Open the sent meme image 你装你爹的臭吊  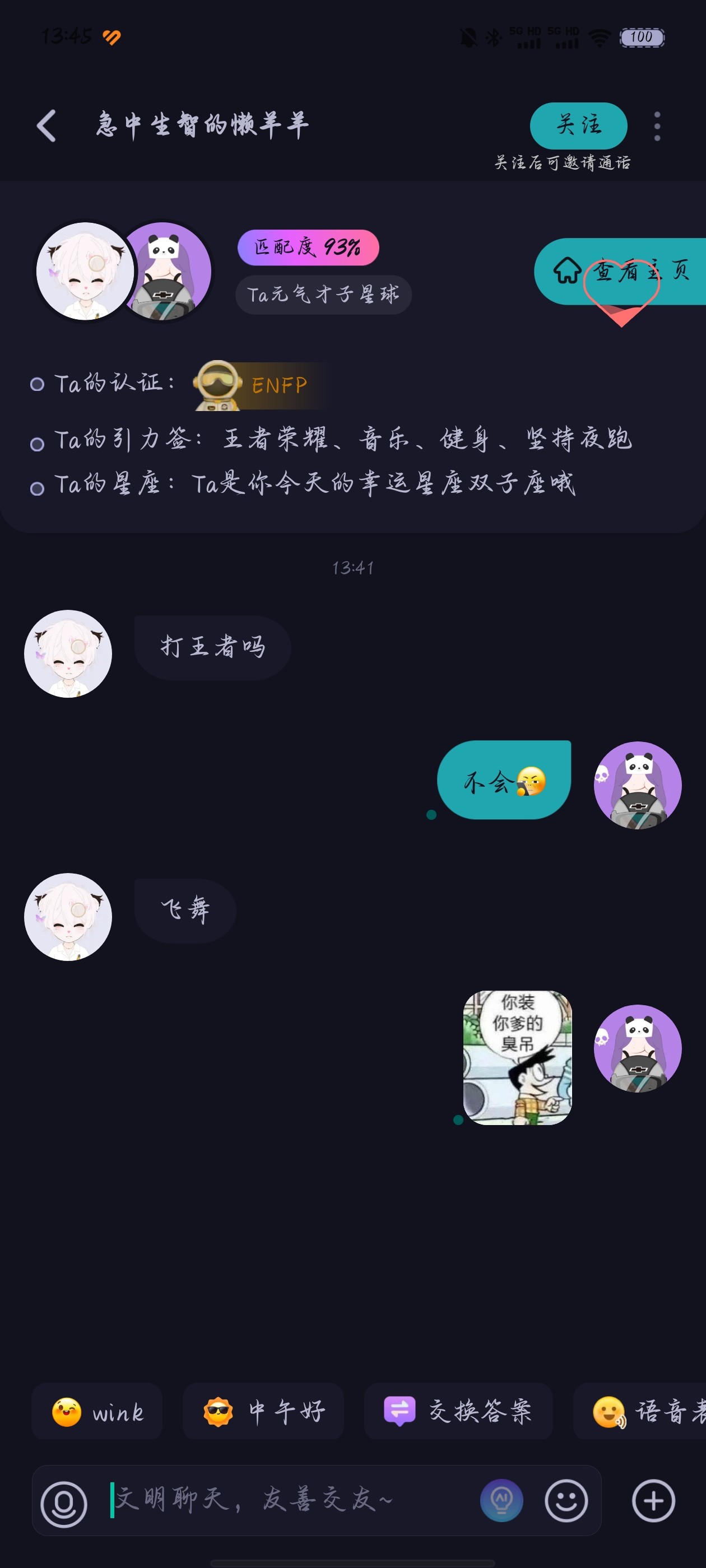pyautogui.click(x=517, y=1057)
